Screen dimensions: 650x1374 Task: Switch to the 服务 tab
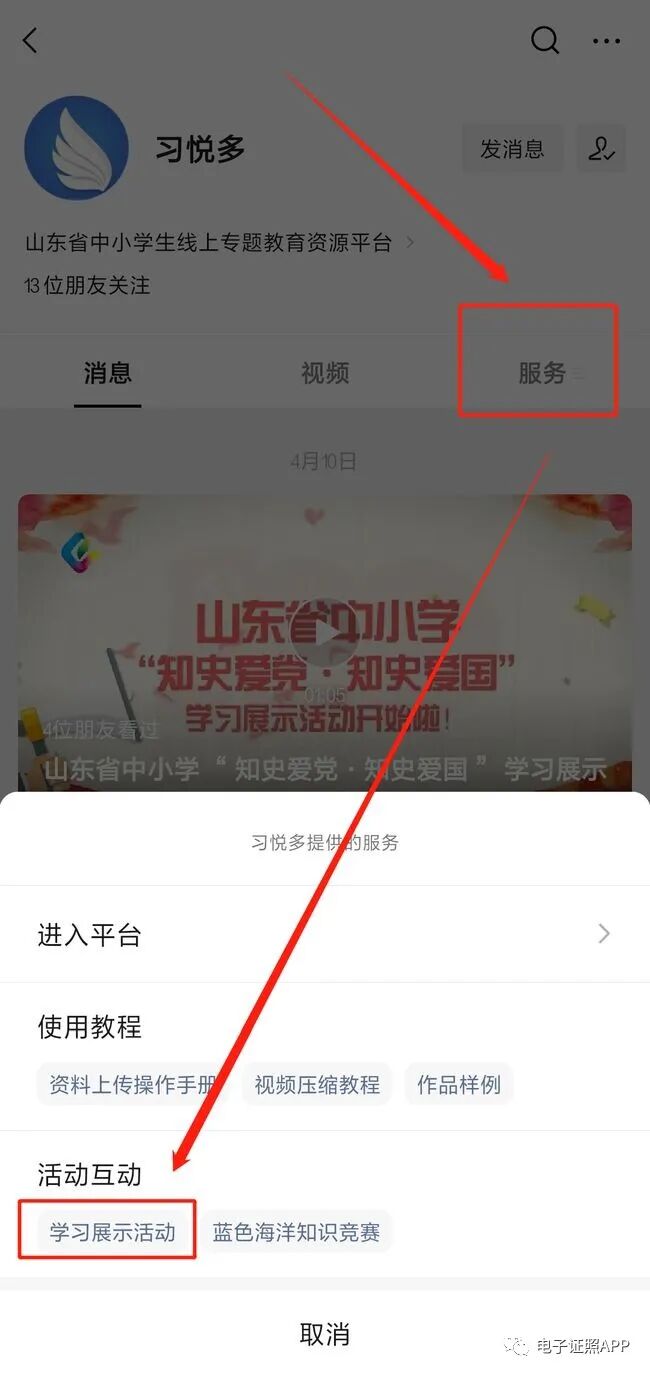tap(542, 373)
